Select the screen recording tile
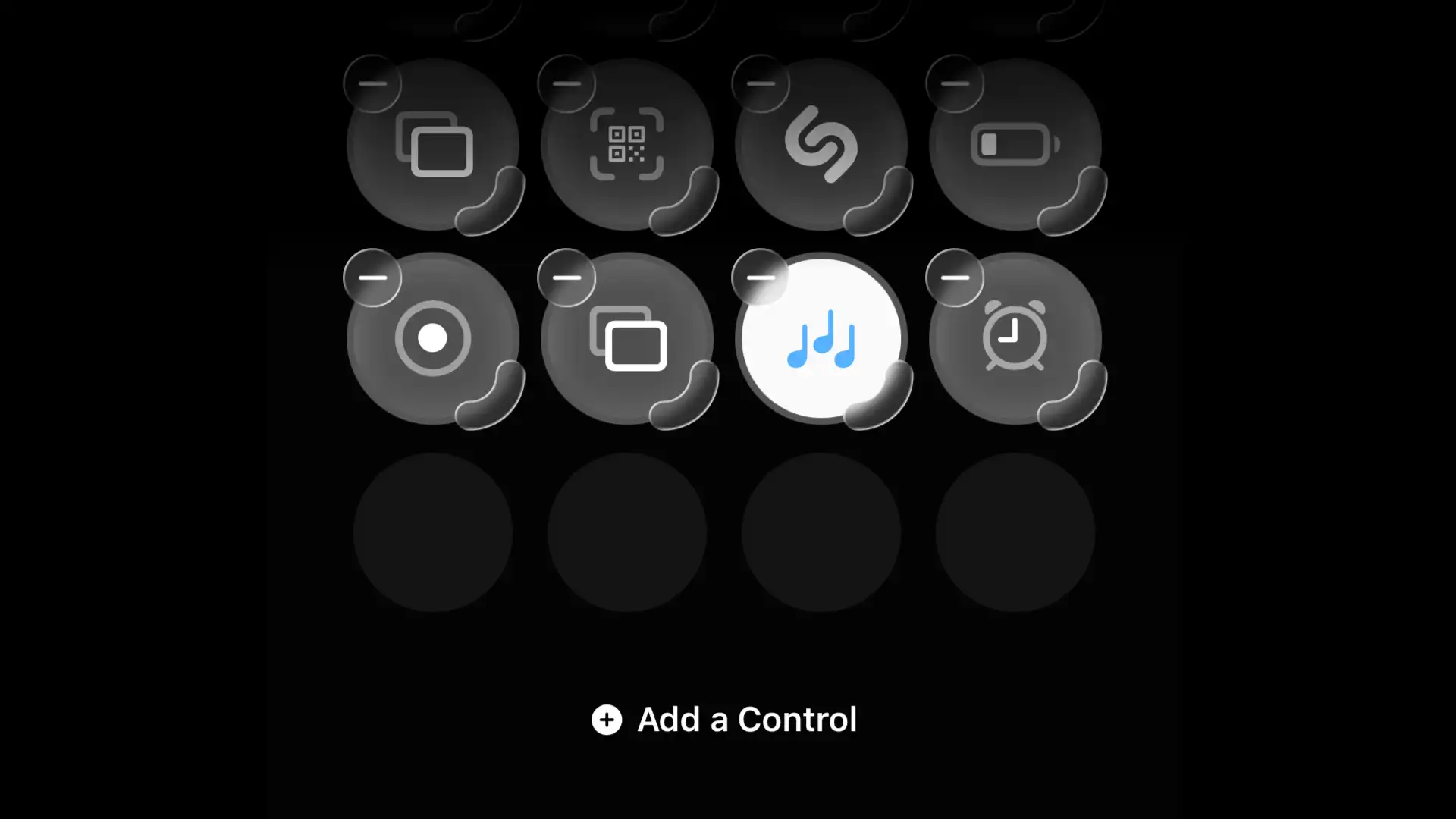Screen dimensions: 1456x819 coord(433,338)
